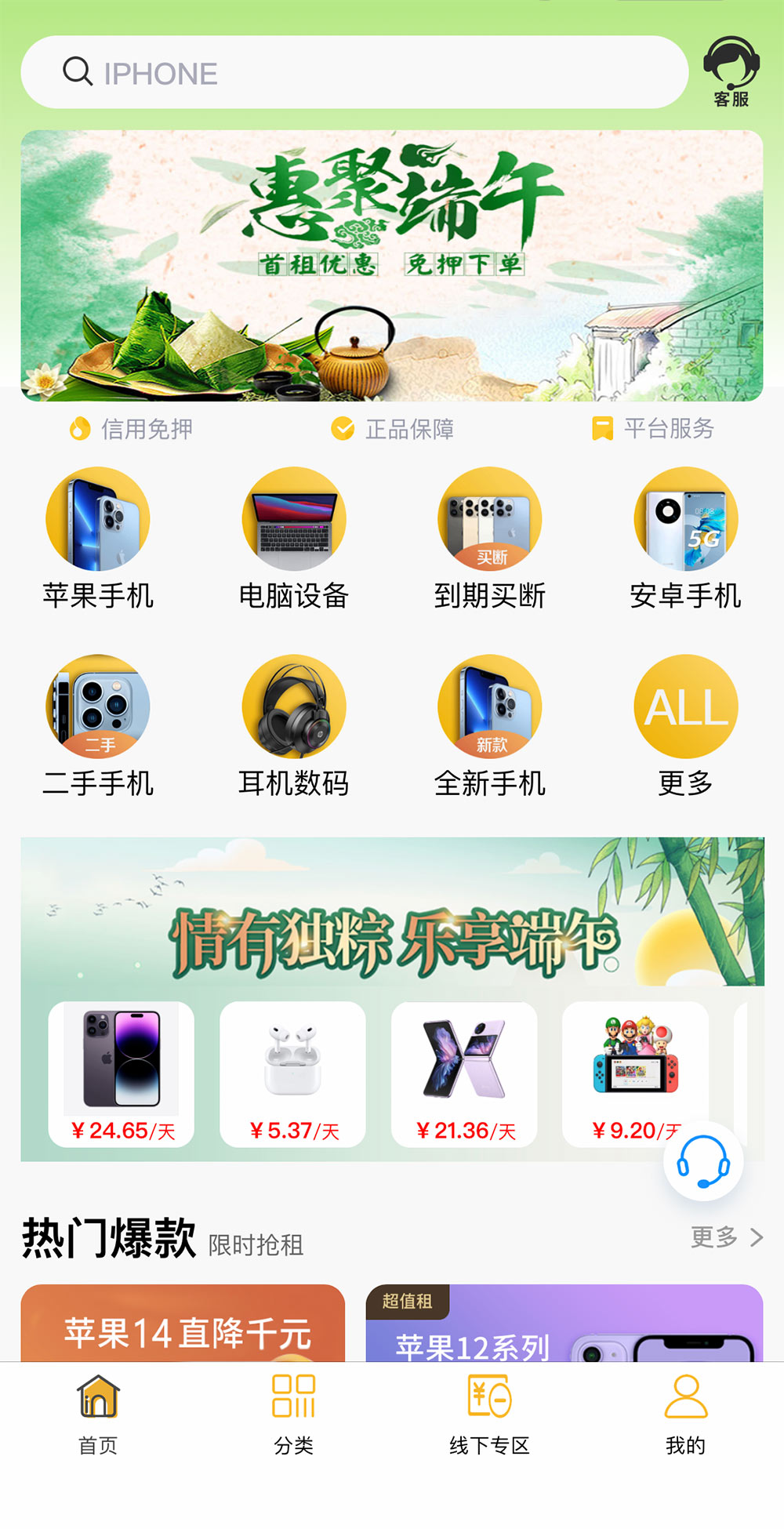The image size is (784, 1529).
Task: View the foldable phone card ¥21.36/天
Action: click(x=465, y=1074)
